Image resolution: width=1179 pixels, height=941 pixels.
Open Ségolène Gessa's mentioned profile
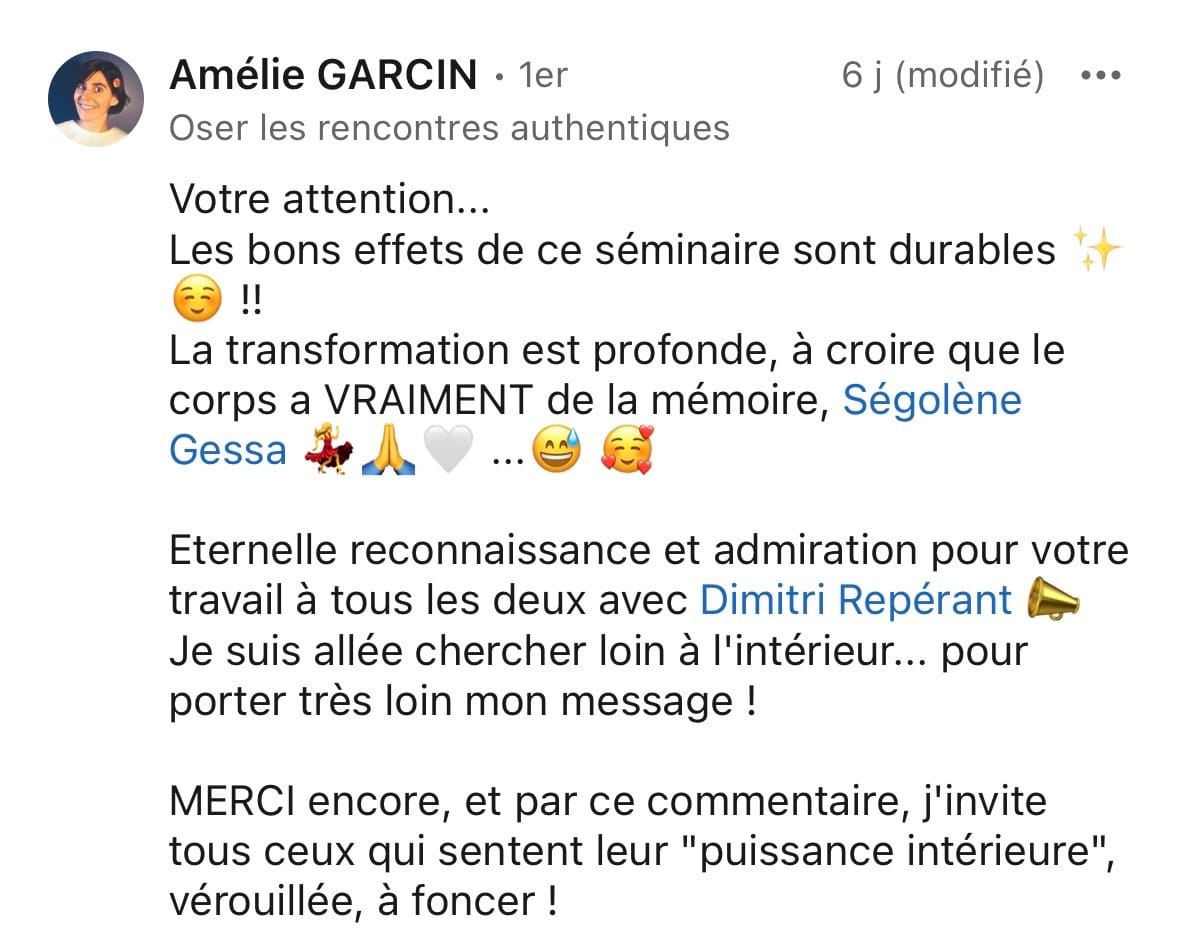931,401
